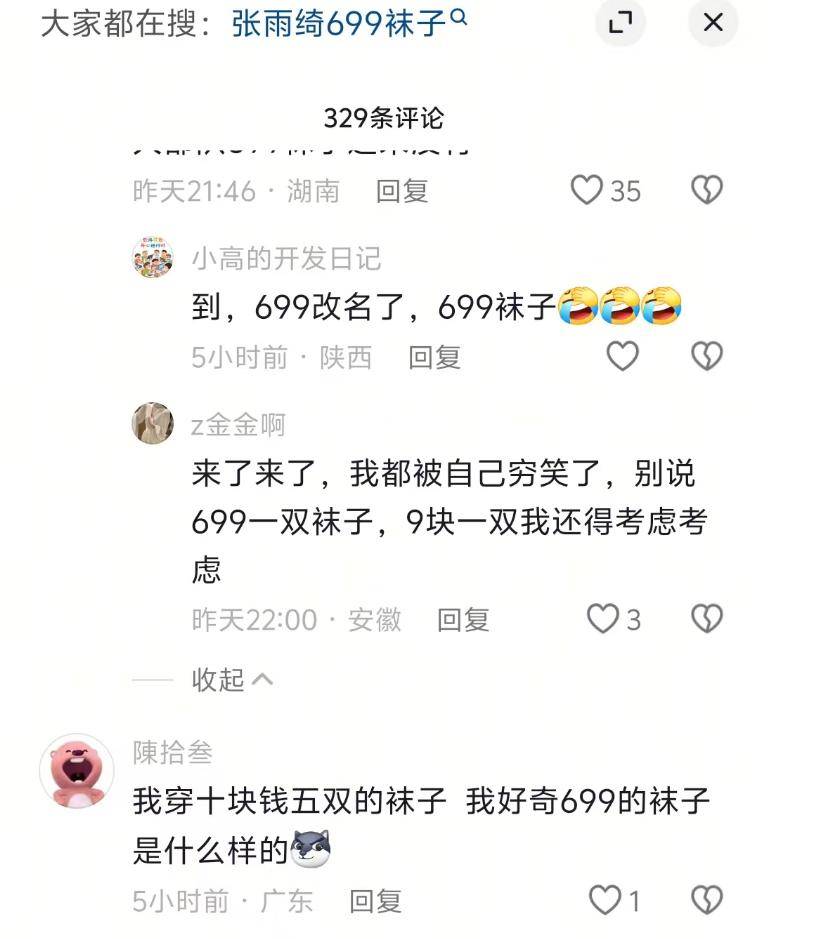Screen dimensions: 819x939
Task: Open 陳拾叁's profile avatar
Action: coord(76,771)
